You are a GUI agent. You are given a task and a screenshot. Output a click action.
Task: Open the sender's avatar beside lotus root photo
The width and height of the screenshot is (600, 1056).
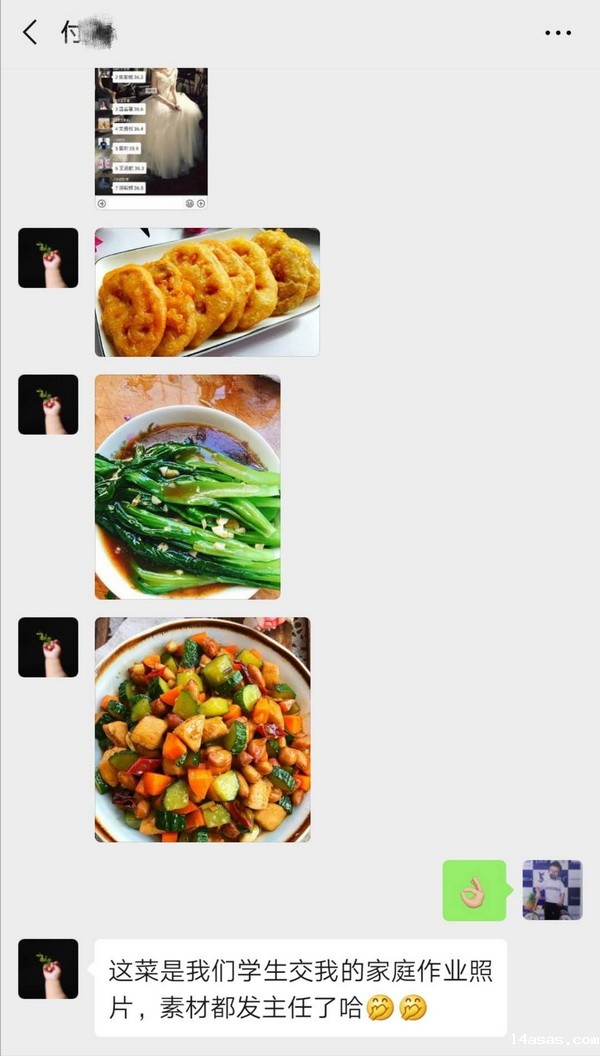48,258
